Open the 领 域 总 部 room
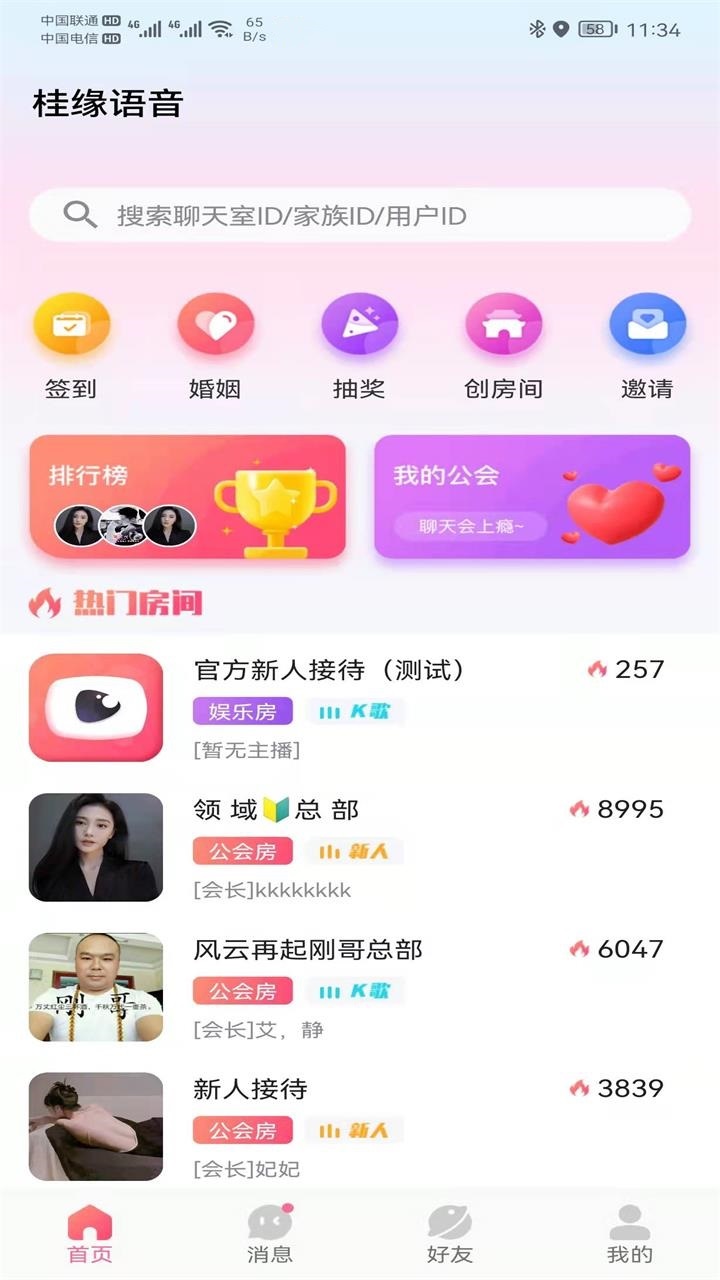The height and width of the screenshot is (1280, 720). (x=300, y=810)
